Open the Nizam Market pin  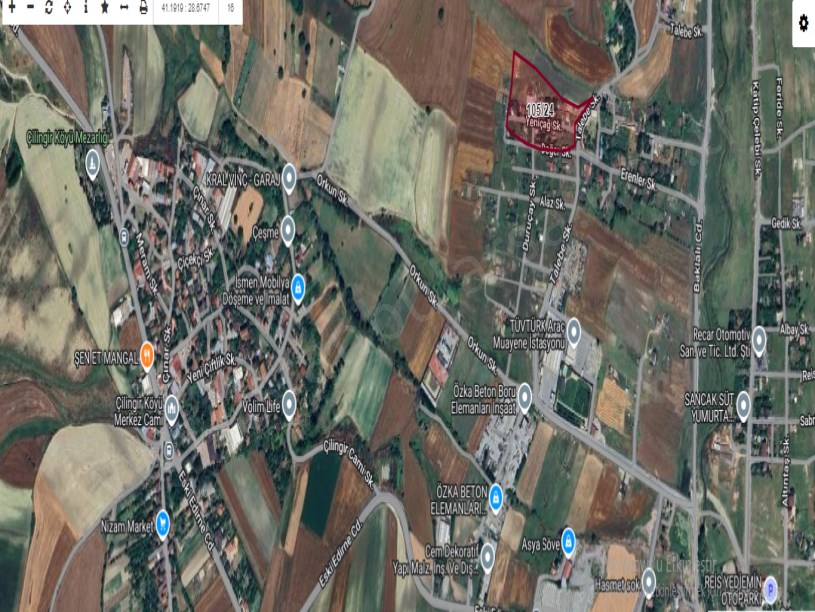pos(162,523)
